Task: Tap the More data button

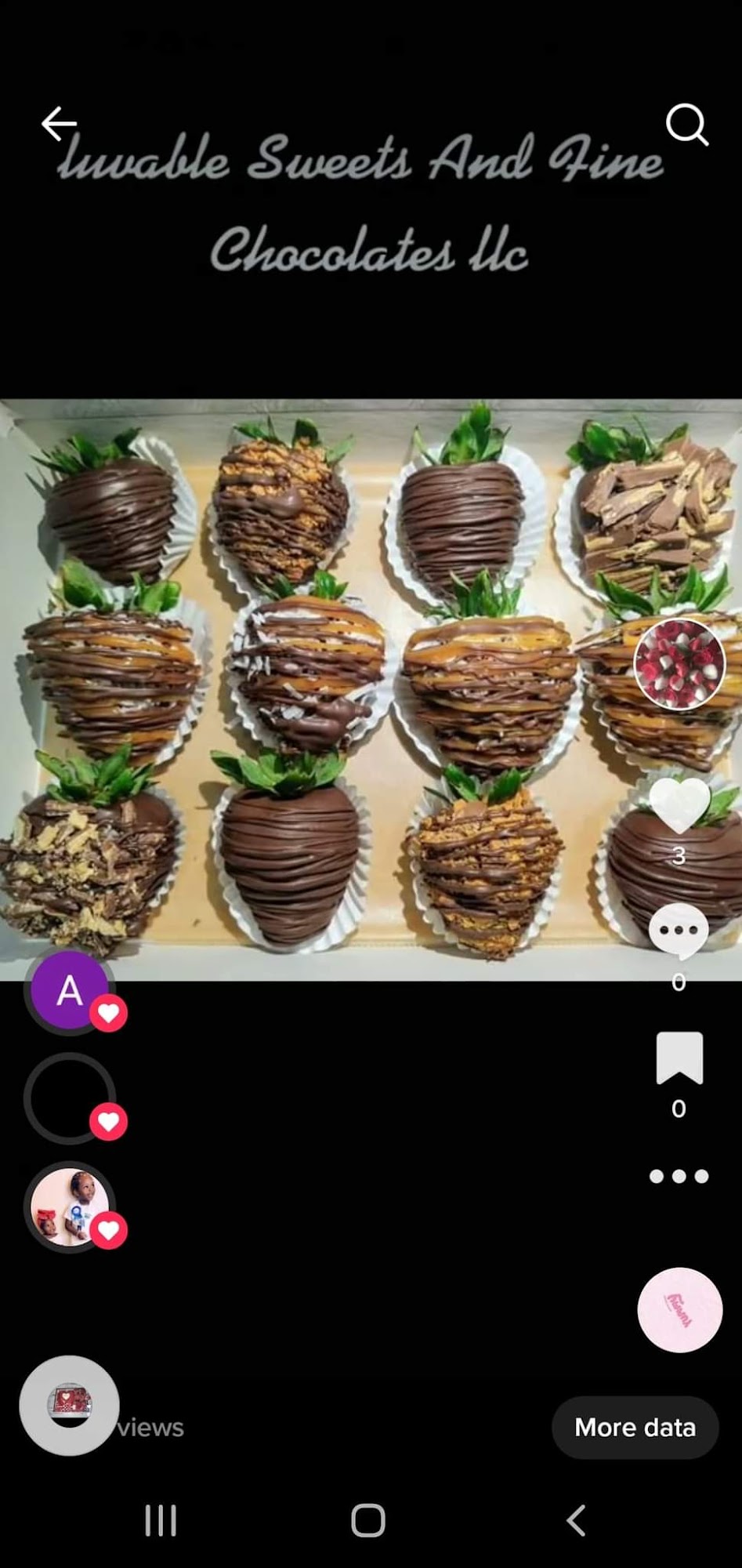Action: (x=635, y=1427)
